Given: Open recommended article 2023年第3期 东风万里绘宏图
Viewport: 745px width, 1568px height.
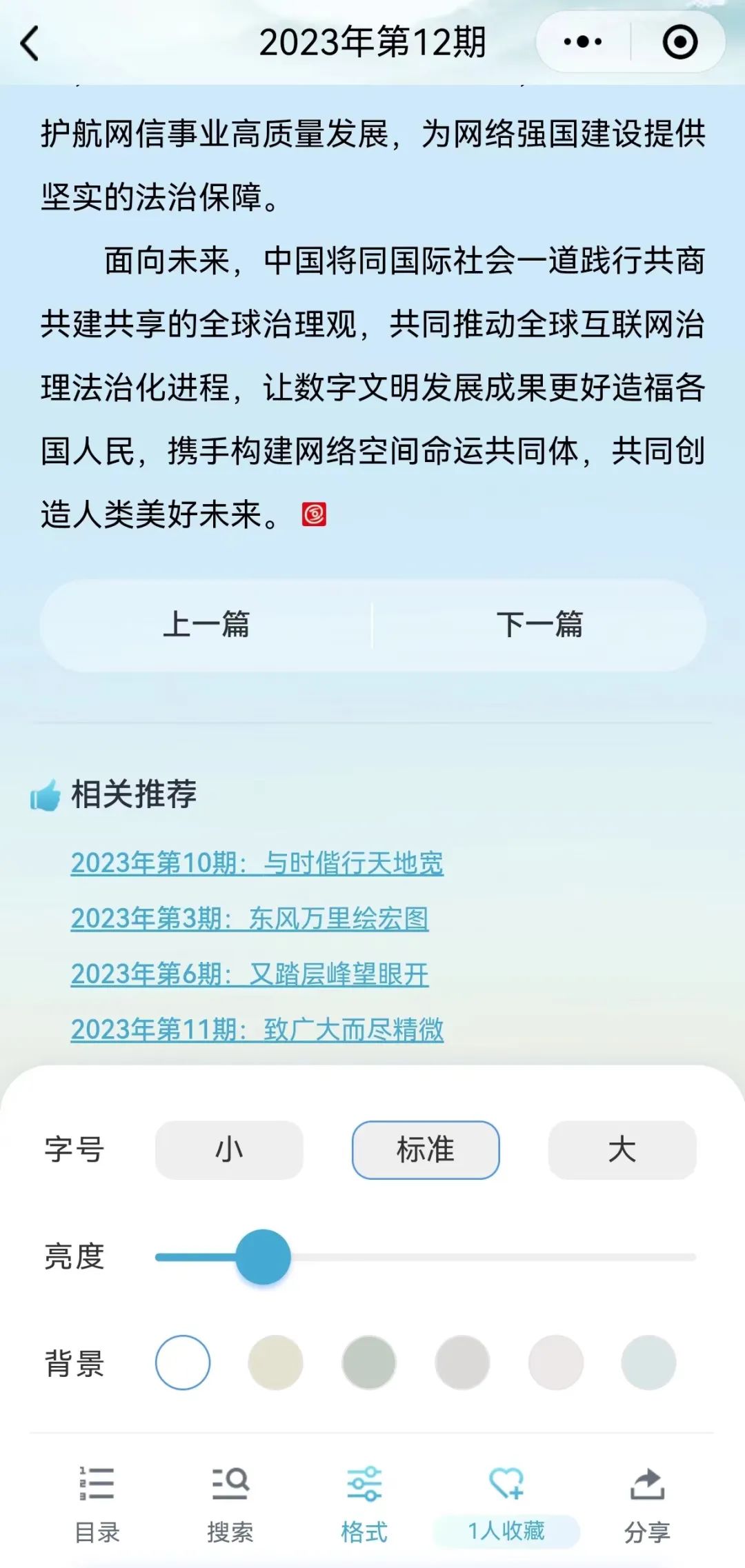Looking at the screenshot, I should [249, 919].
